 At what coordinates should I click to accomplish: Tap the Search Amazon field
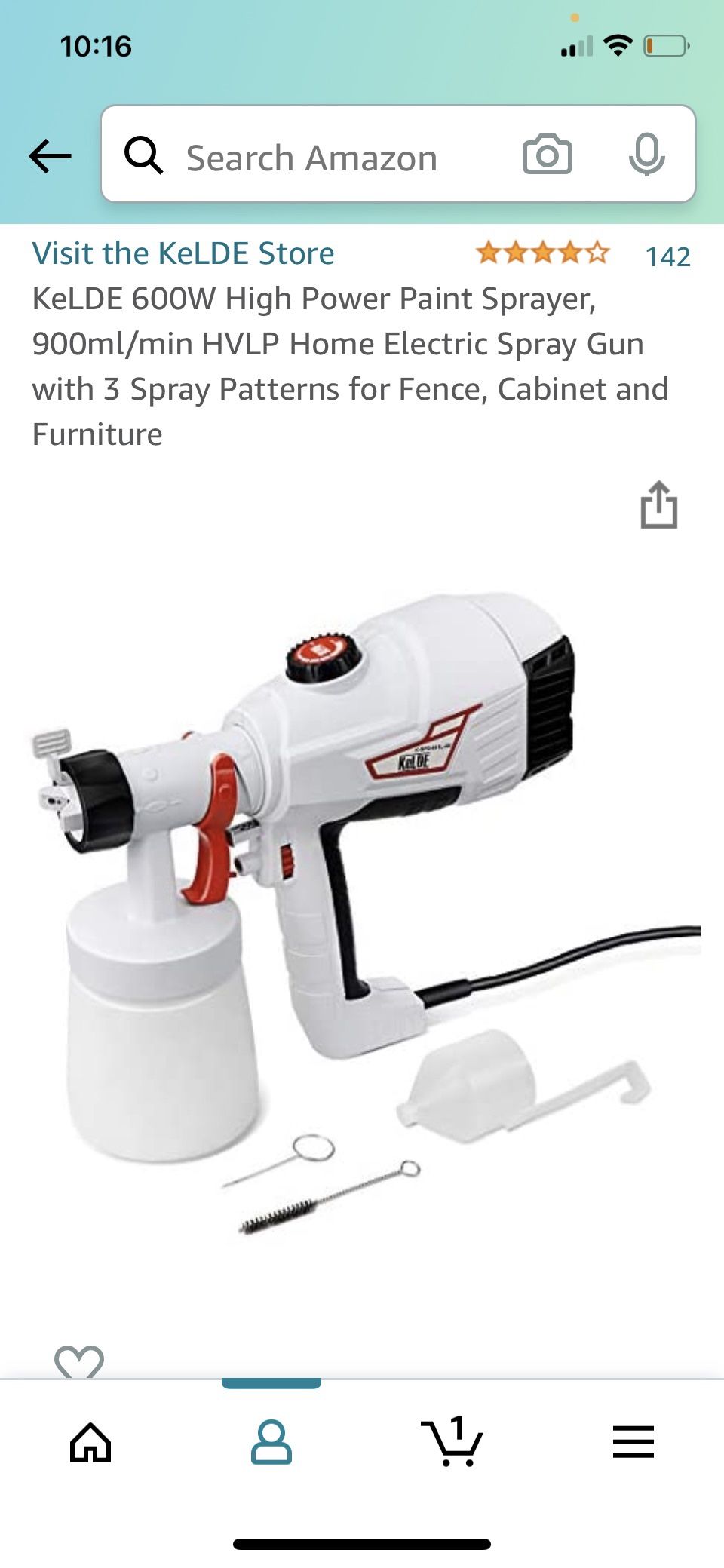click(x=311, y=158)
